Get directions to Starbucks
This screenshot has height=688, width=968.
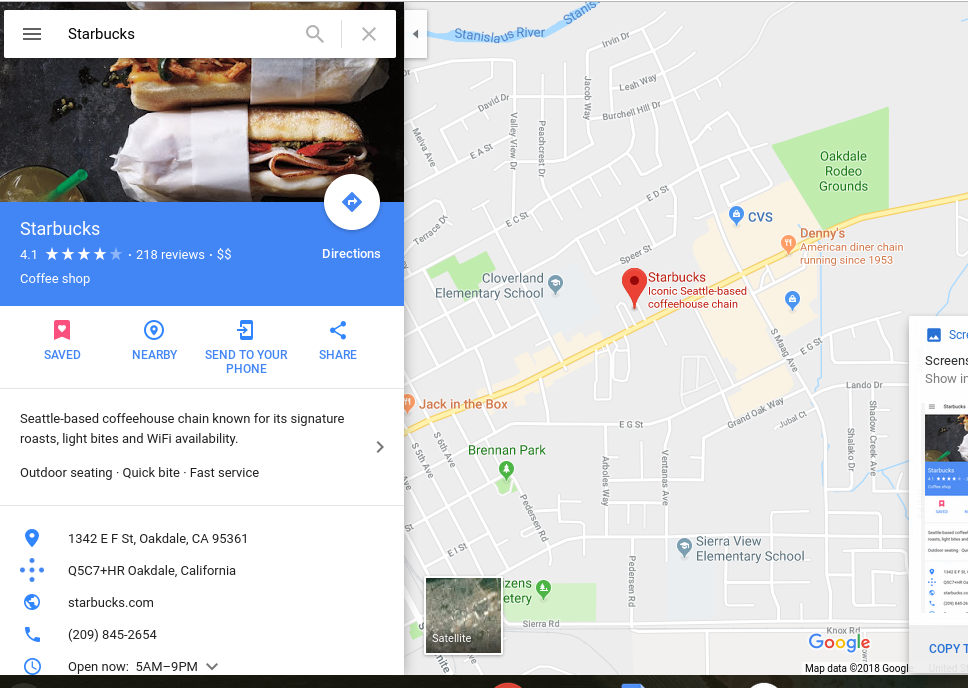(x=352, y=203)
